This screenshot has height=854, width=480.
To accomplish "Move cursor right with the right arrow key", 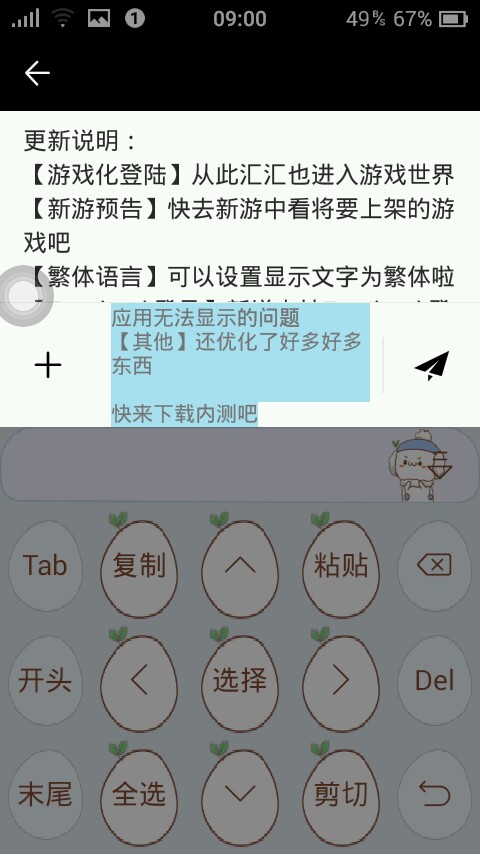I will pyautogui.click(x=341, y=681).
